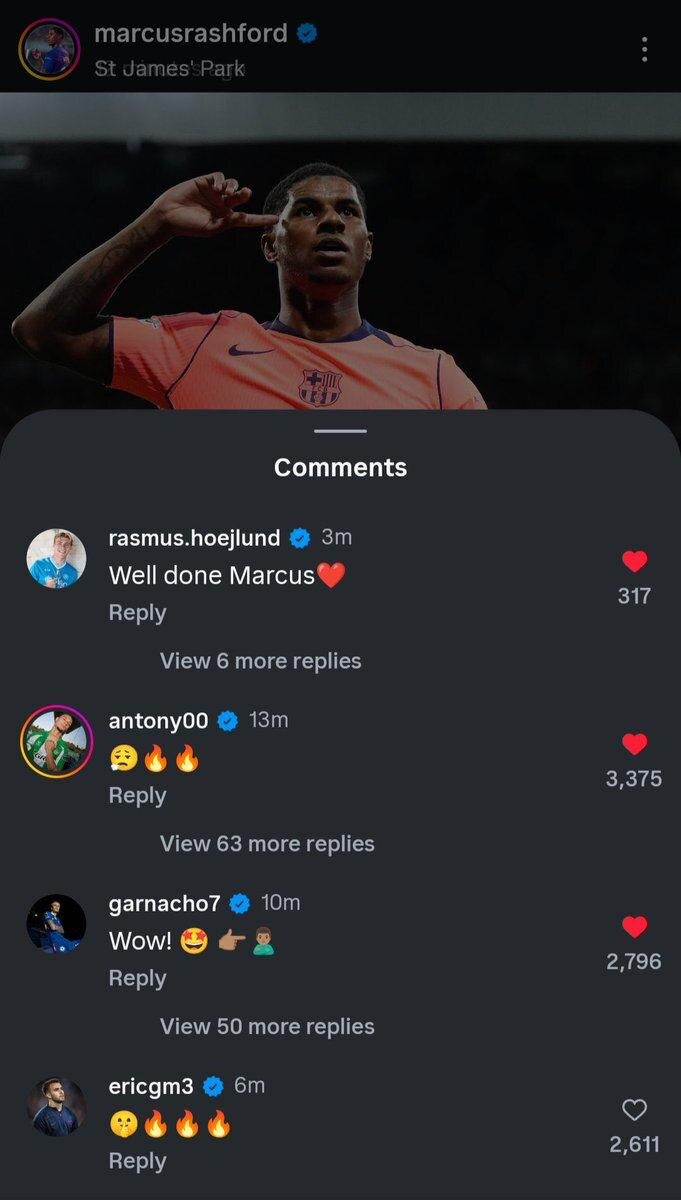Open marcusrashford's profile picture story

tap(49, 49)
